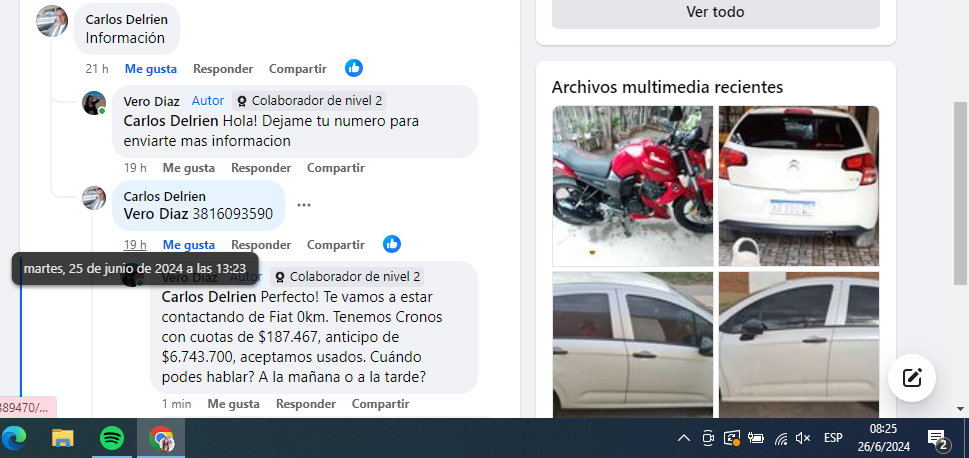This screenshot has height=458, width=969.
Task: Like Vero Diaz's comment from 19 h ago
Action: click(x=188, y=168)
